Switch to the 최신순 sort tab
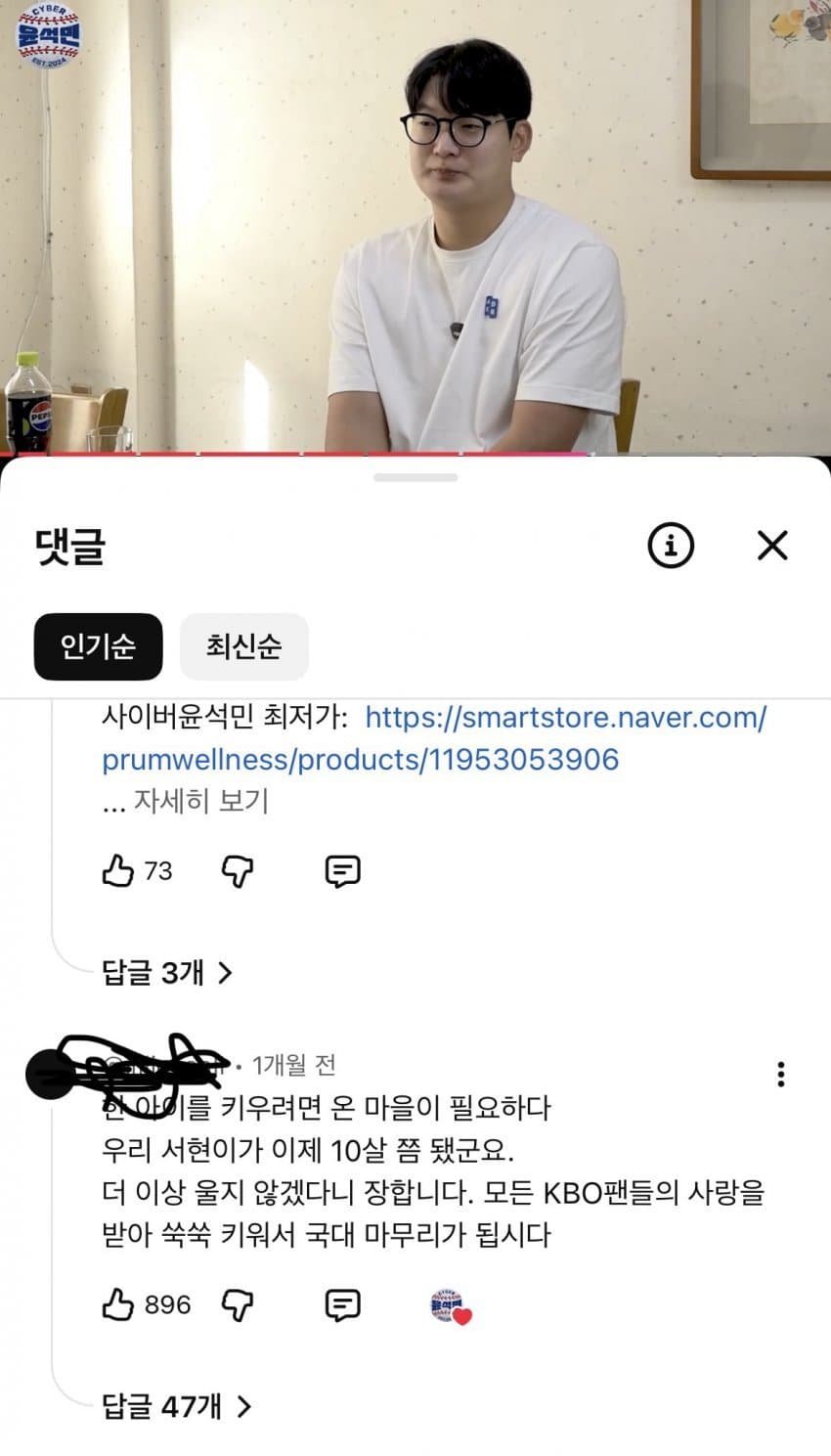 click(243, 646)
